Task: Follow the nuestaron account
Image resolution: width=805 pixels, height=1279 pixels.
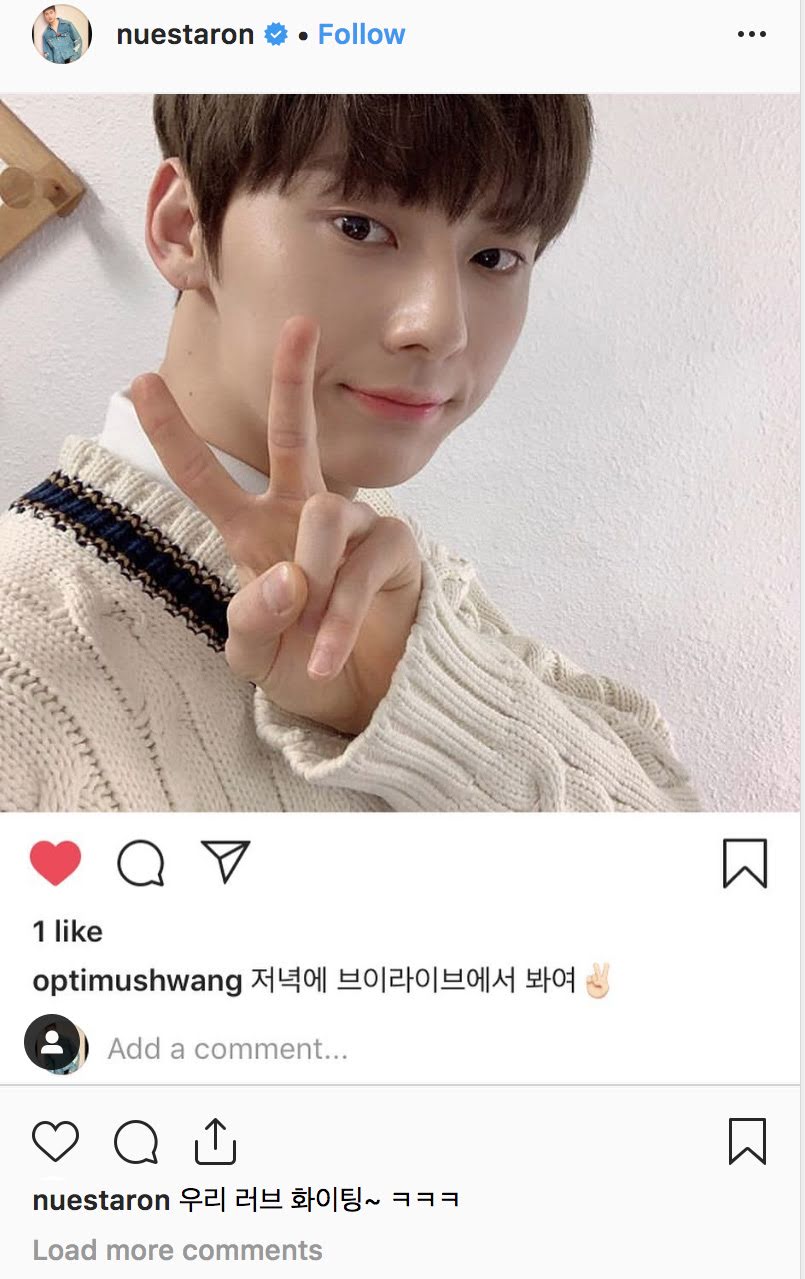Action: click(x=361, y=34)
